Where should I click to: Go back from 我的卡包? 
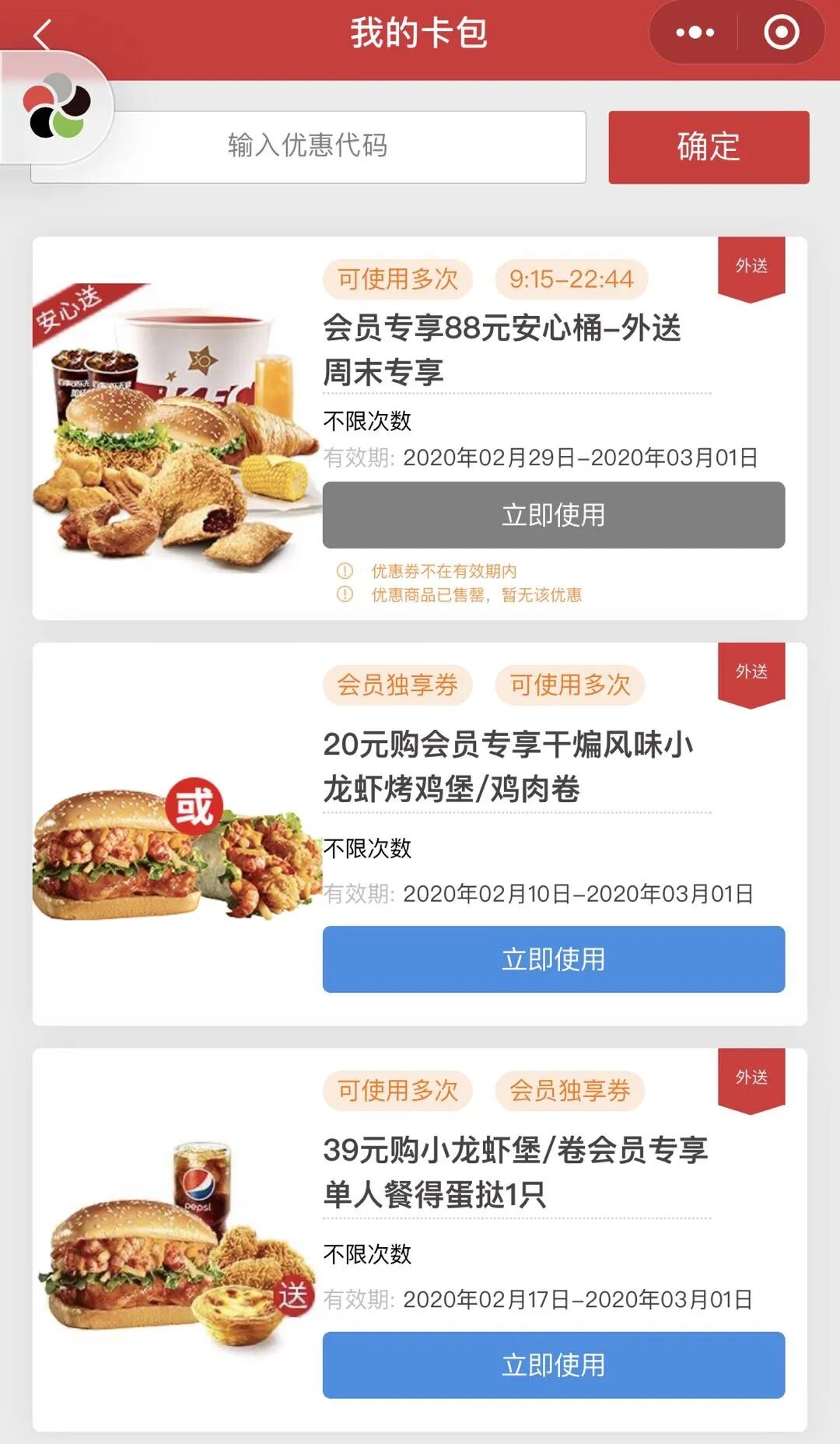[x=42, y=34]
